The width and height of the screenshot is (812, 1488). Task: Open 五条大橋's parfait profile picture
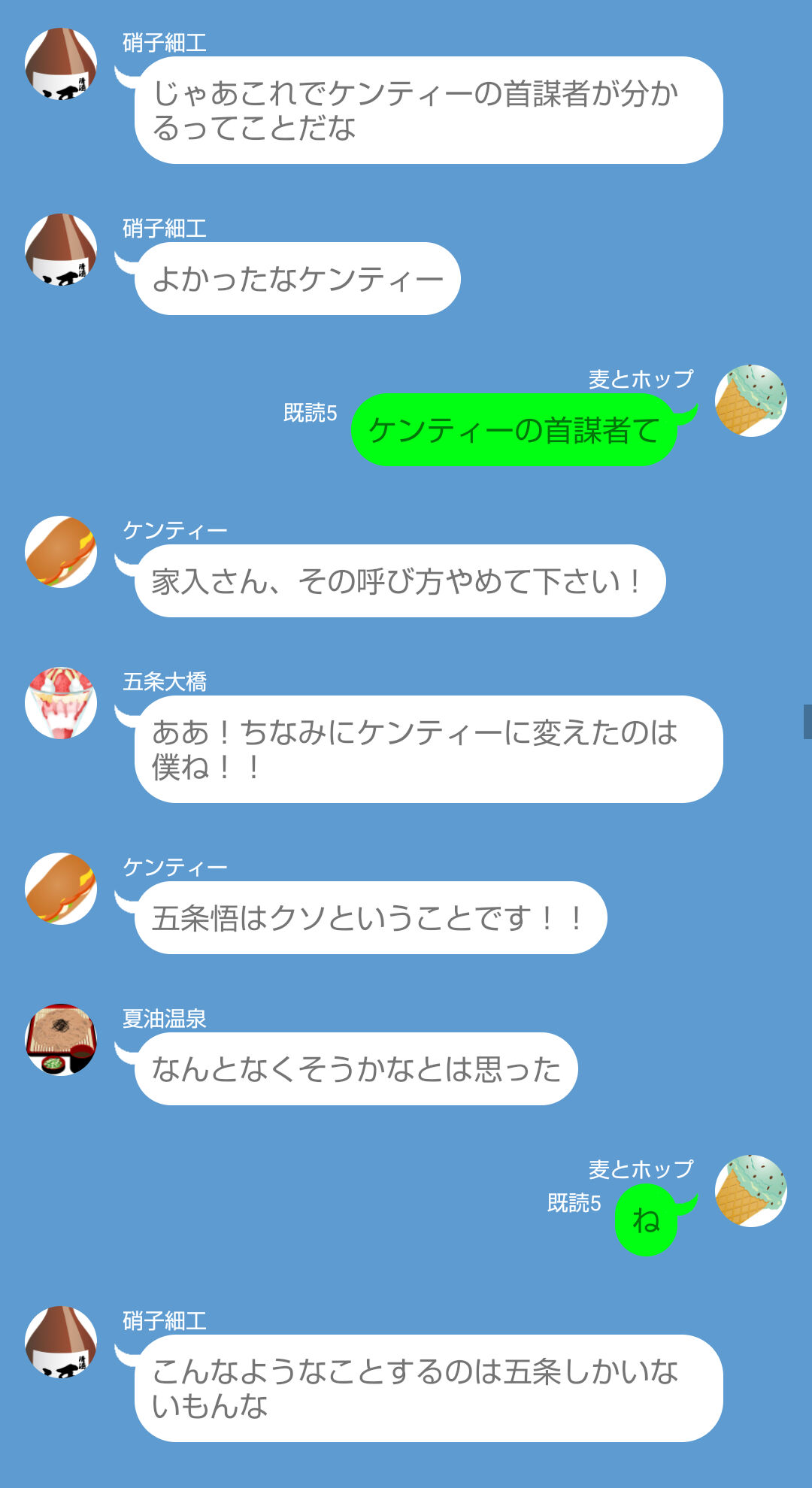(61, 703)
